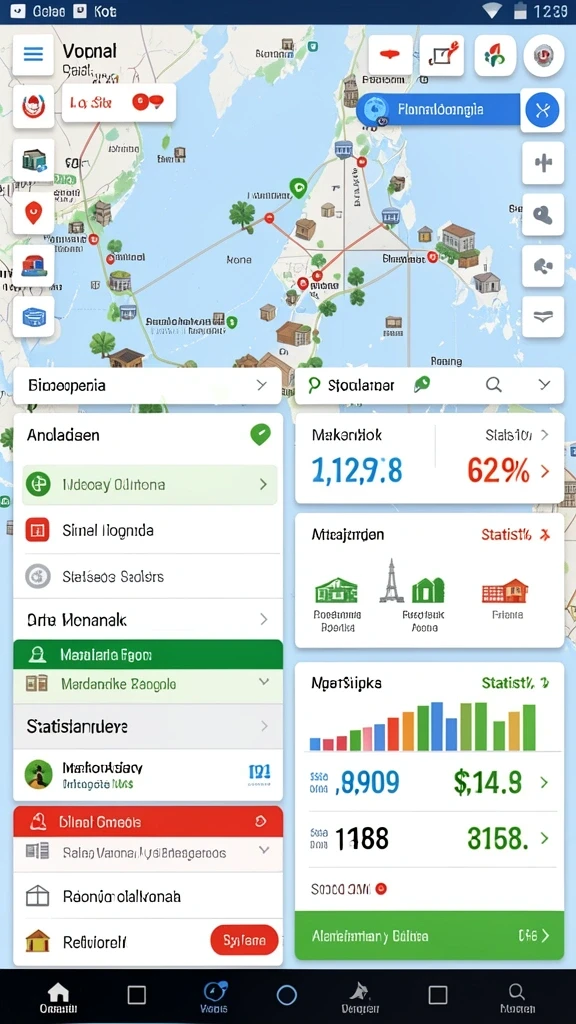
Task: Open the hamburger menu button
Action: click(33, 54)
